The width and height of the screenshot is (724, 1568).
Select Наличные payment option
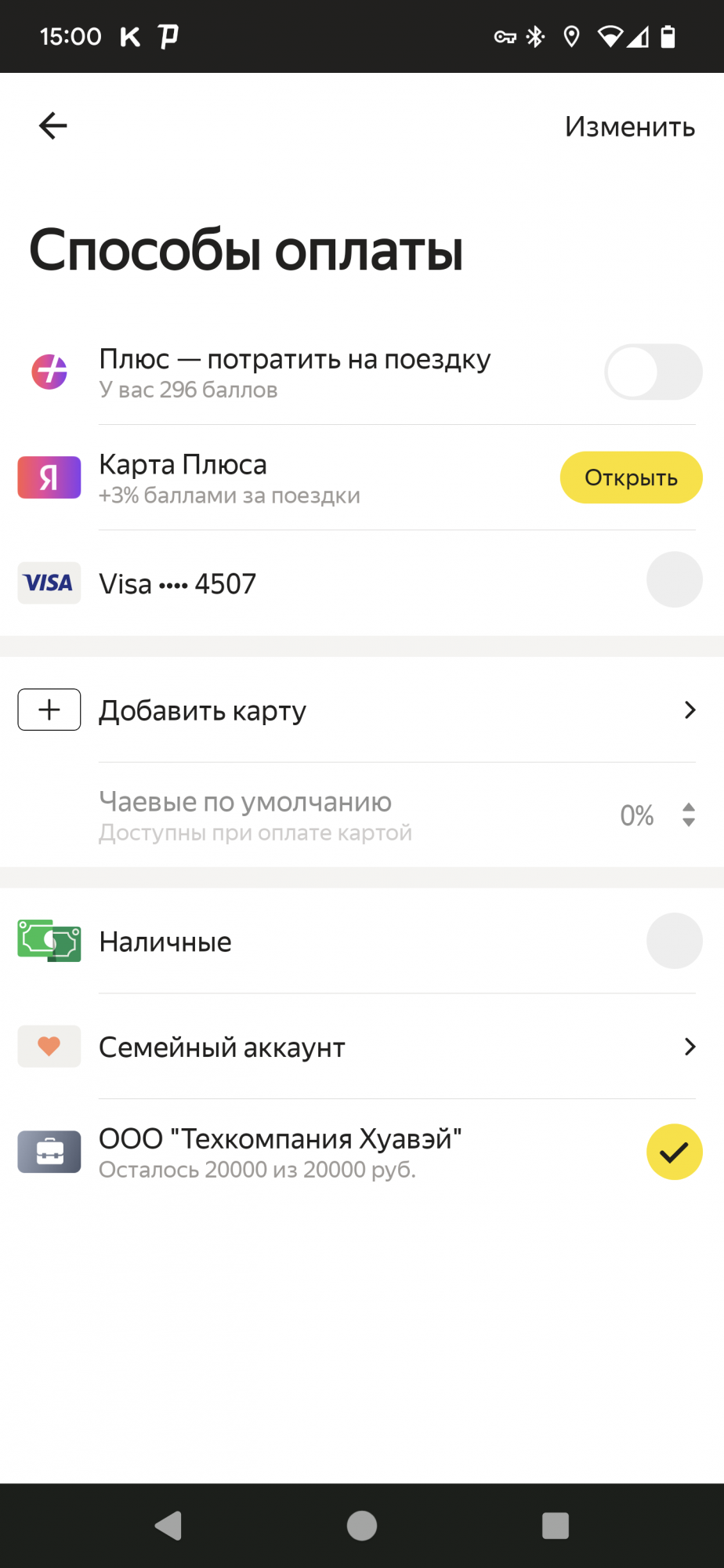(674, 941)
